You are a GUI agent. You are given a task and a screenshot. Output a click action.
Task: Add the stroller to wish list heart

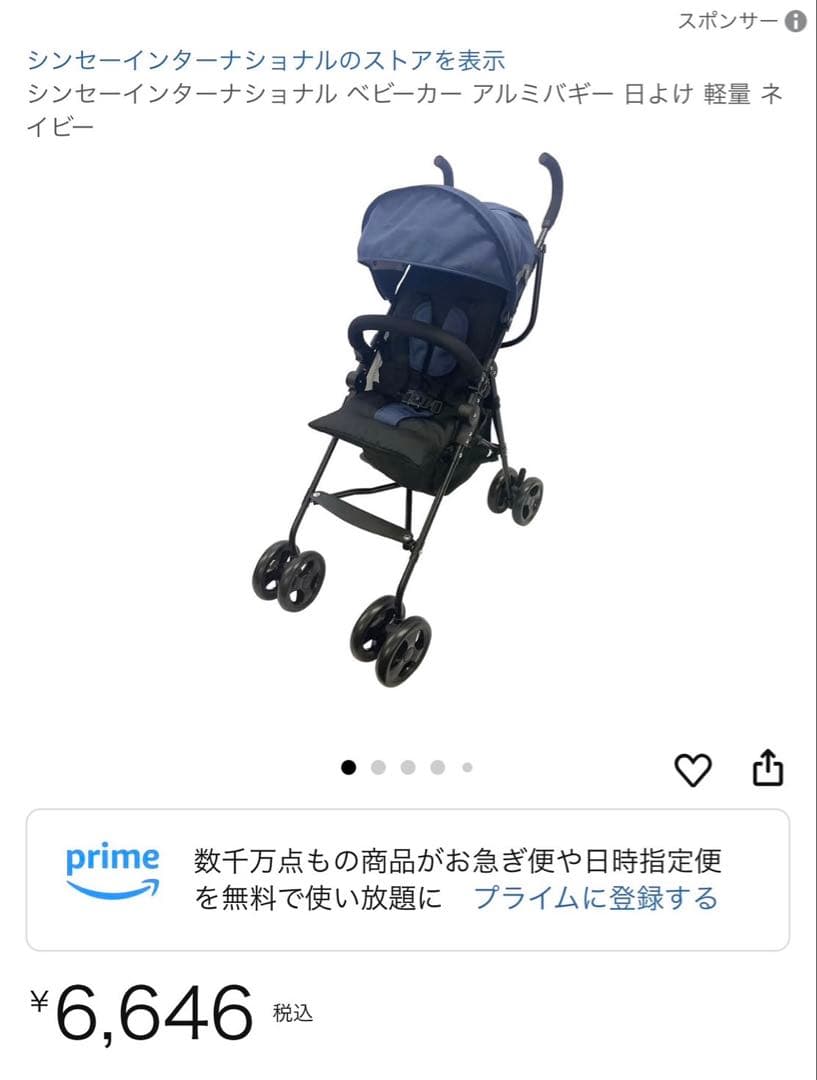tap(692, 769)
